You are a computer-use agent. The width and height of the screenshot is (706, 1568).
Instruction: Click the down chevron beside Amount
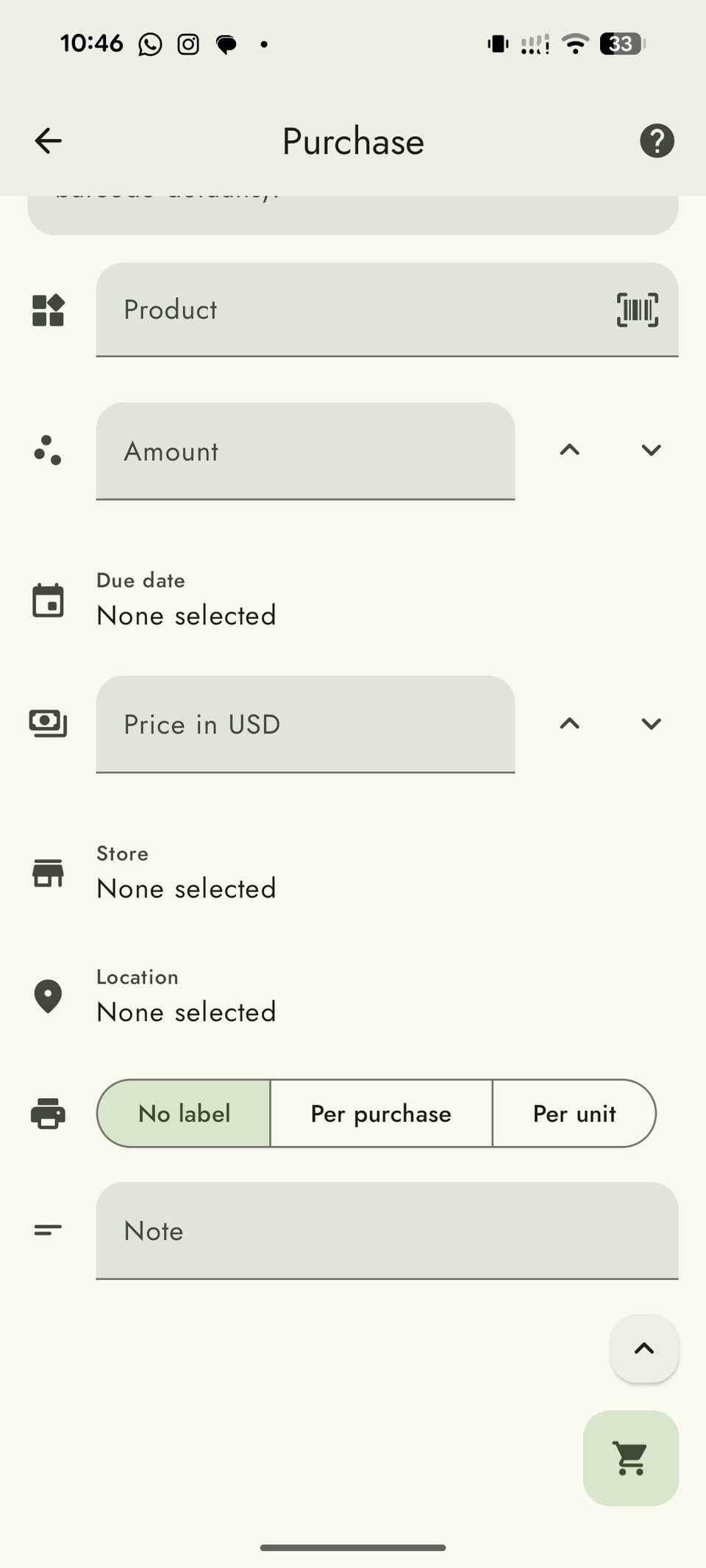point(650,450)
